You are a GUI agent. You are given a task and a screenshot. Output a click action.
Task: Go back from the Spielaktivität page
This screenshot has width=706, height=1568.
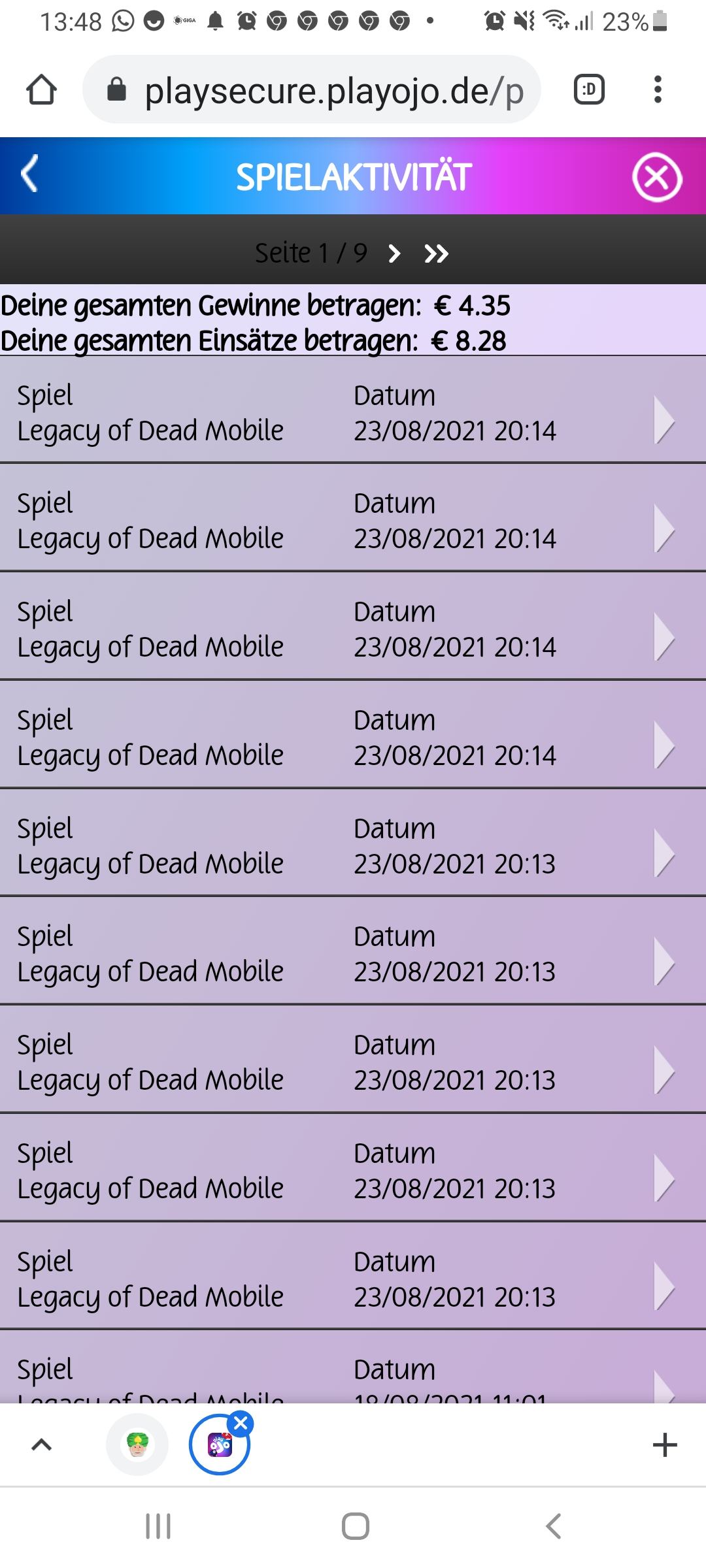29,174
